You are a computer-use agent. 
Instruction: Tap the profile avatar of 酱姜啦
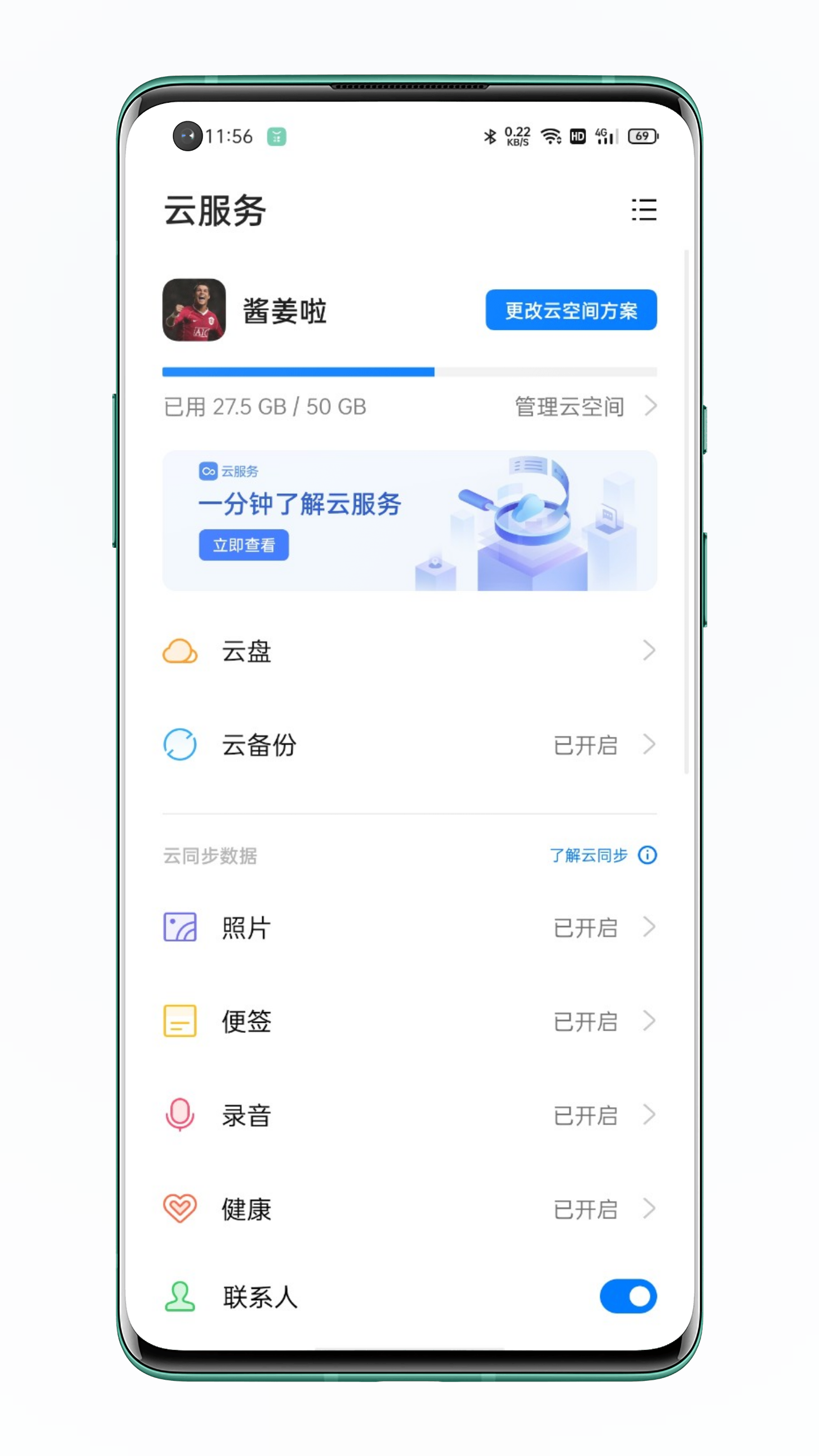(194, 310)
